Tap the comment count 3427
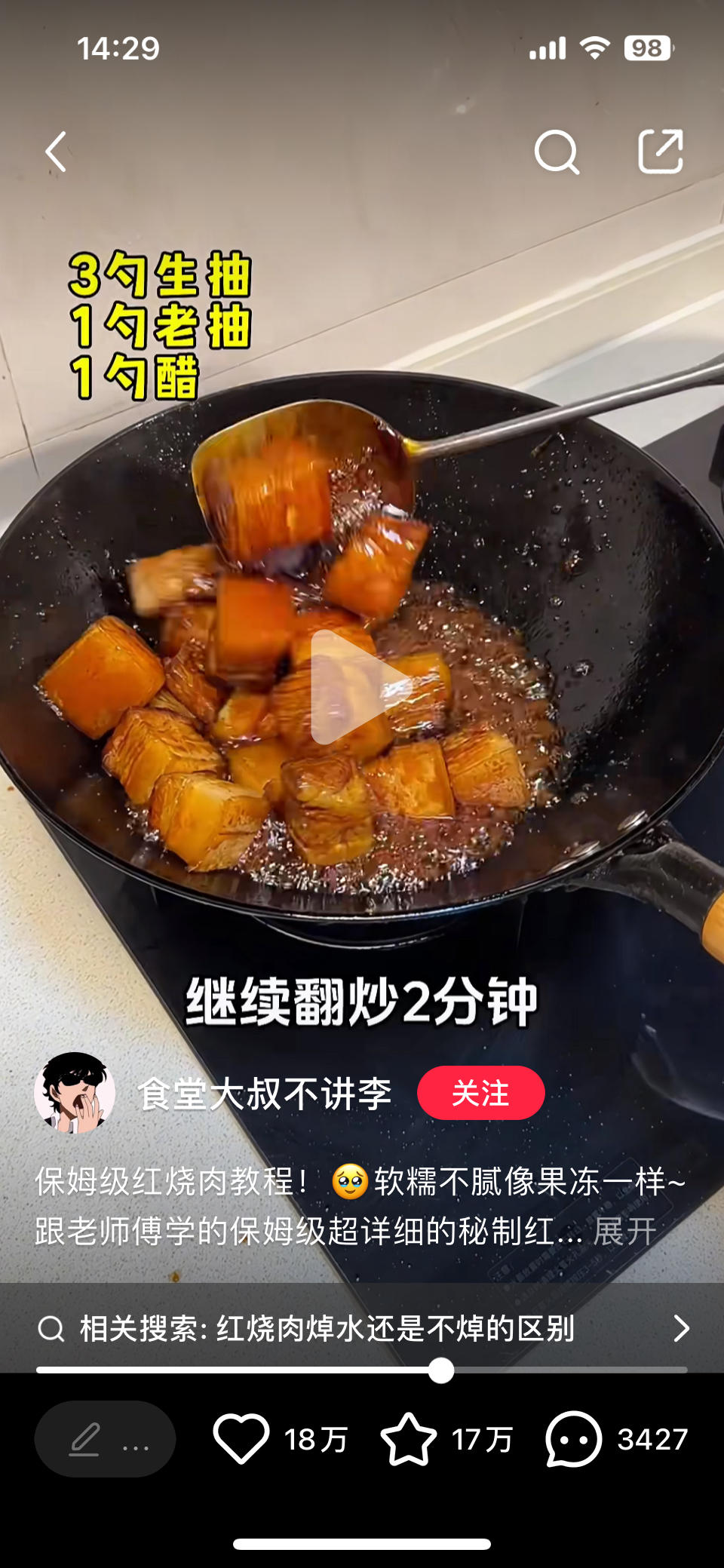The width and height of the screenshot is (724, 1568). tap(653, 1442)
